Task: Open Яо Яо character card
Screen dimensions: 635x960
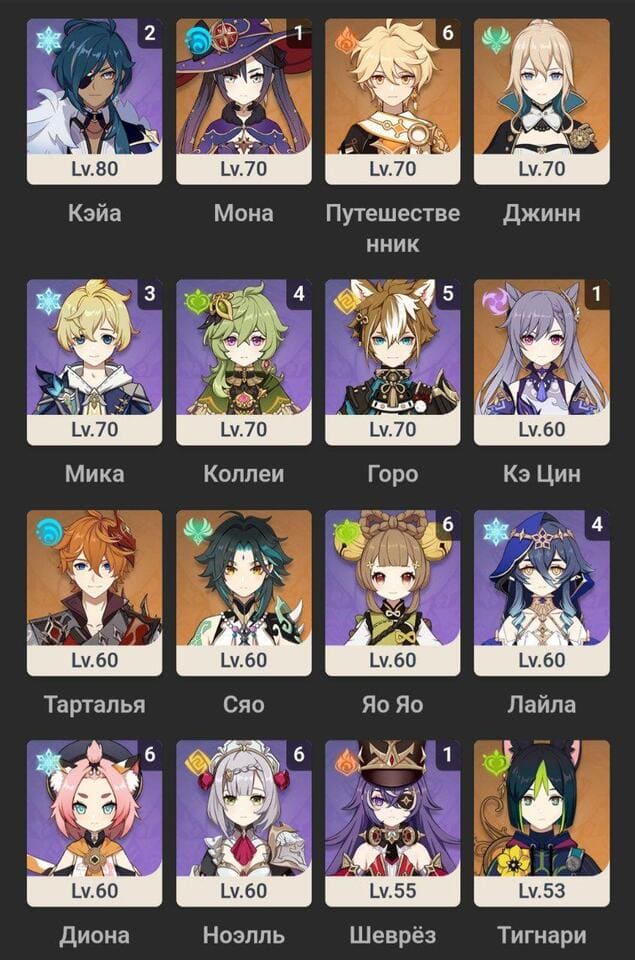Action: pyautogui.click(x=392, y=592)
